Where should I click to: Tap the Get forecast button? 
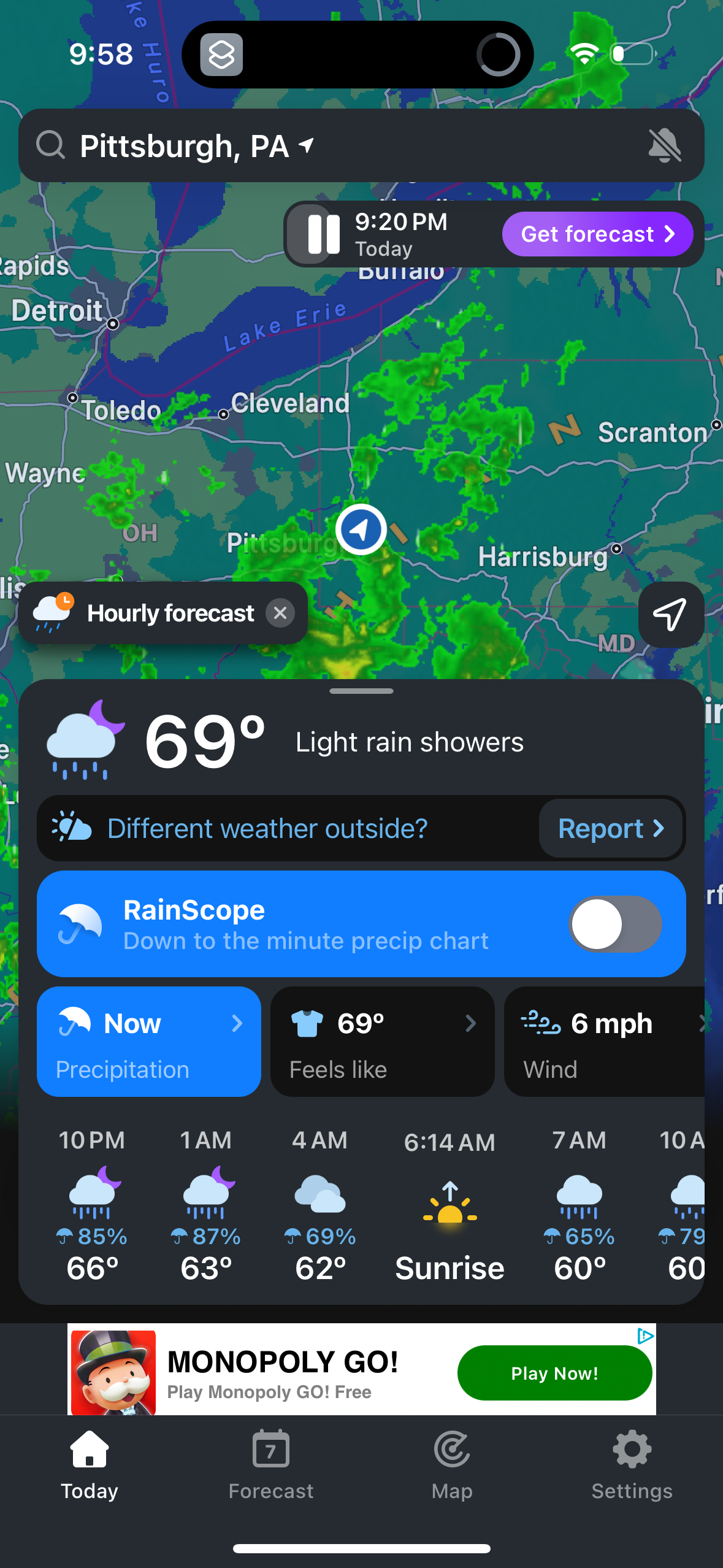pyautogui.click(x=597, y=234)
